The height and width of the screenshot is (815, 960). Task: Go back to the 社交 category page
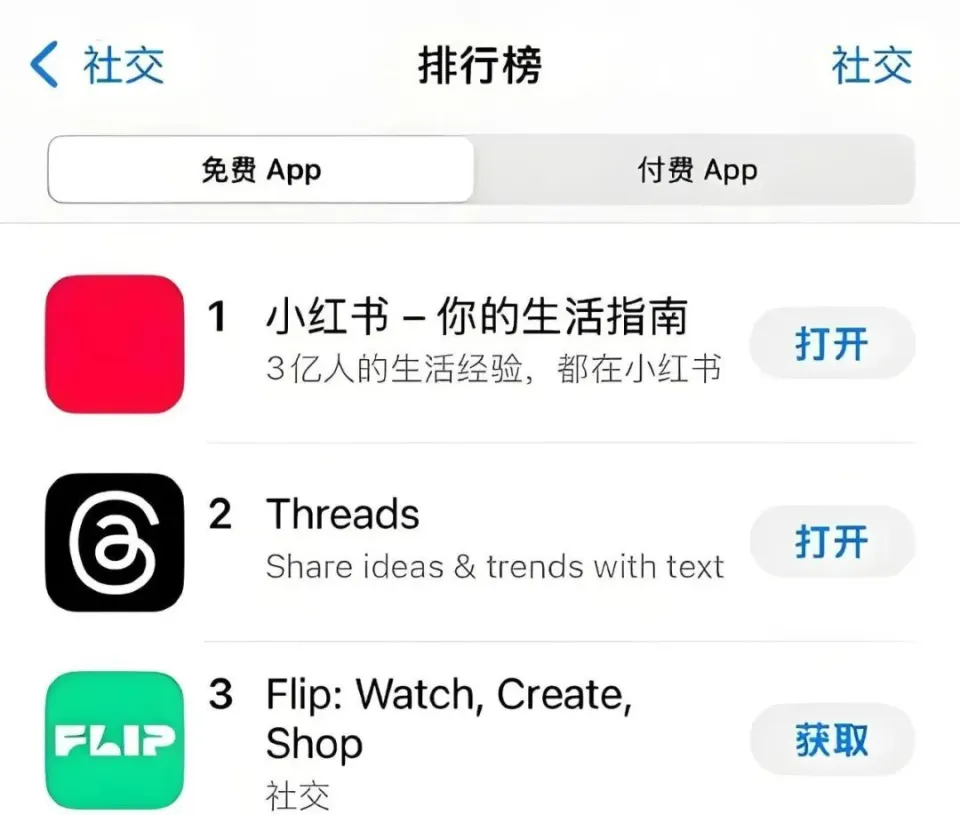click(x=97, y=66)
